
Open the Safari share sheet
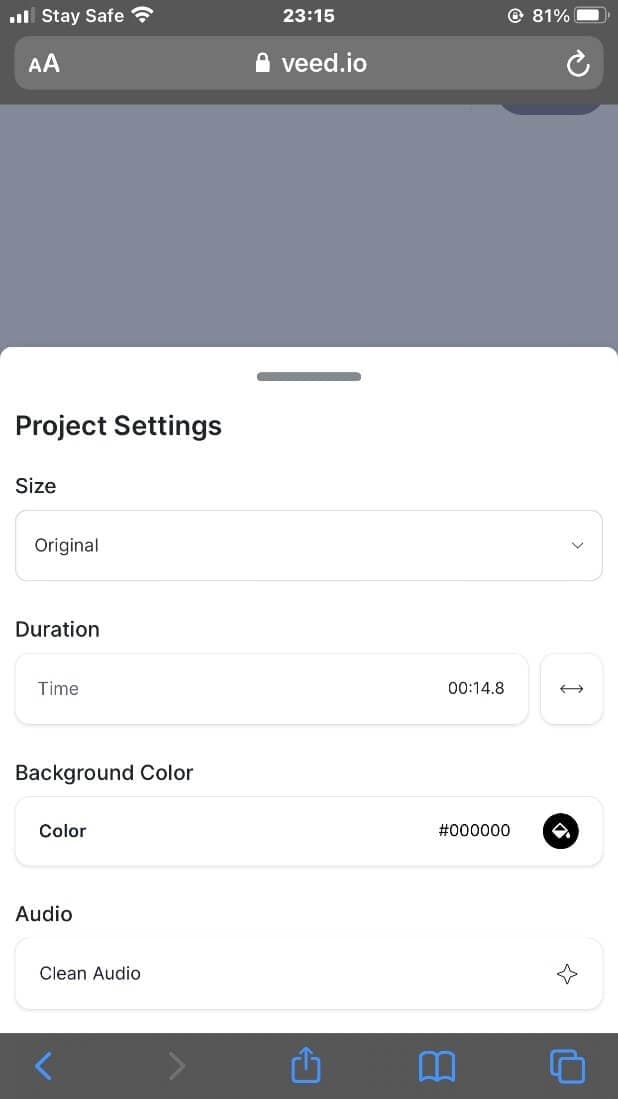point(306,1066)
